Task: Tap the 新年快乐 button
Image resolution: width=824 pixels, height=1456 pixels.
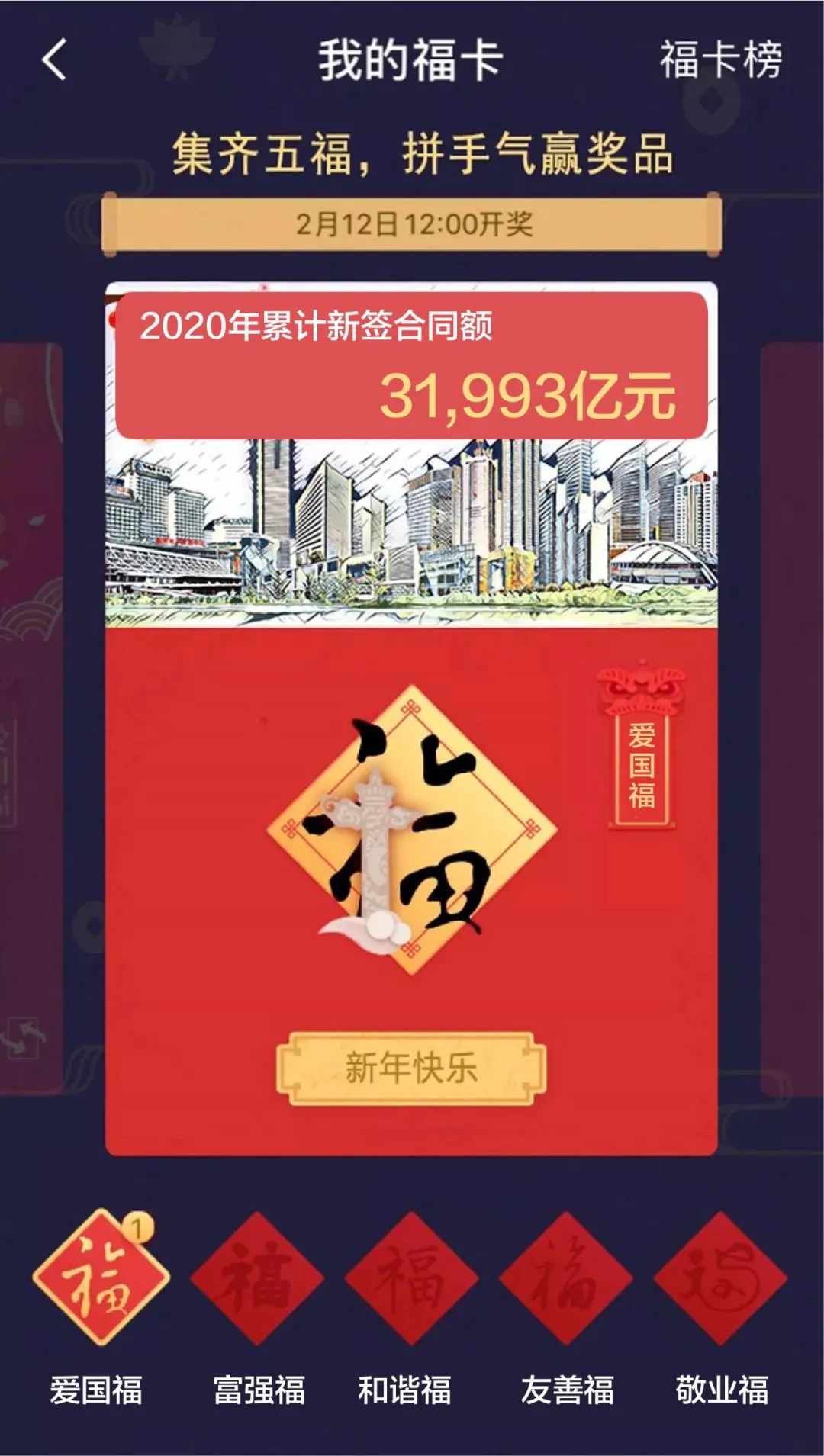Action: pyautogui.click(x=411, y=1068)
